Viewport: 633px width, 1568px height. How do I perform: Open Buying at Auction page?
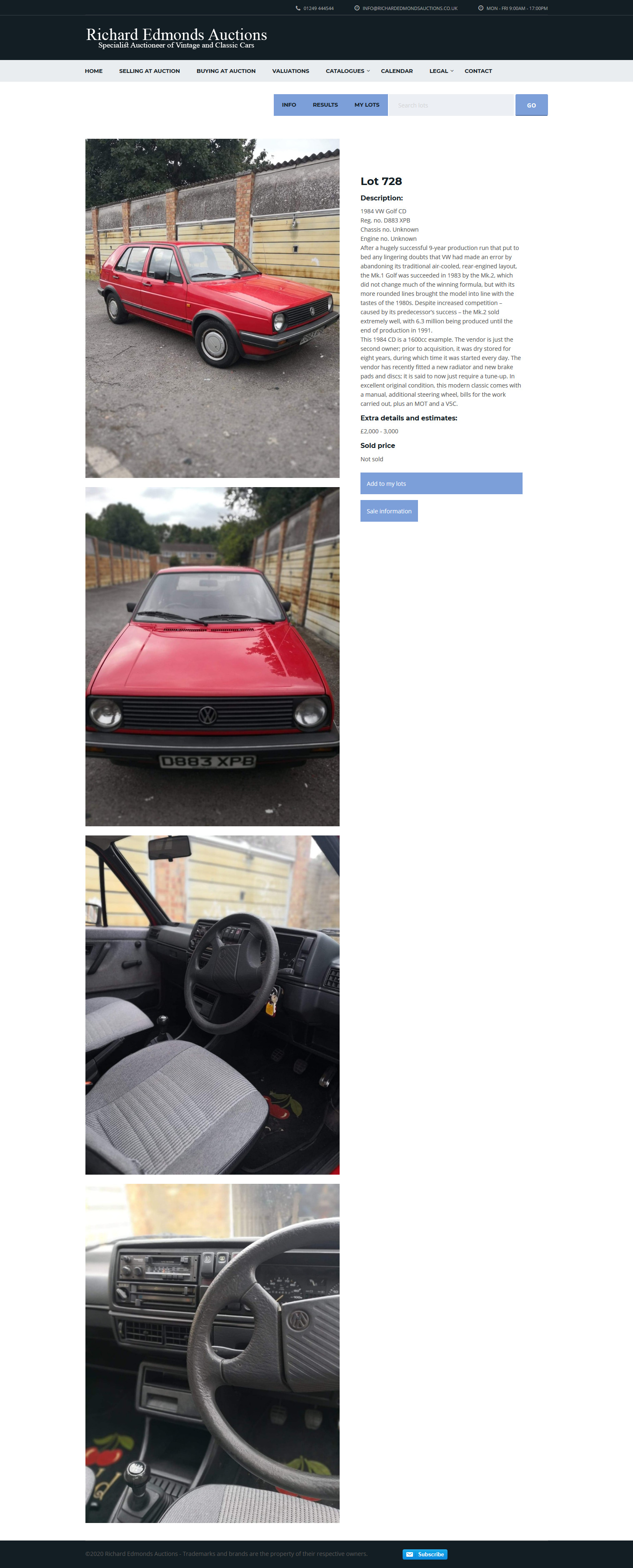(226, 71)
